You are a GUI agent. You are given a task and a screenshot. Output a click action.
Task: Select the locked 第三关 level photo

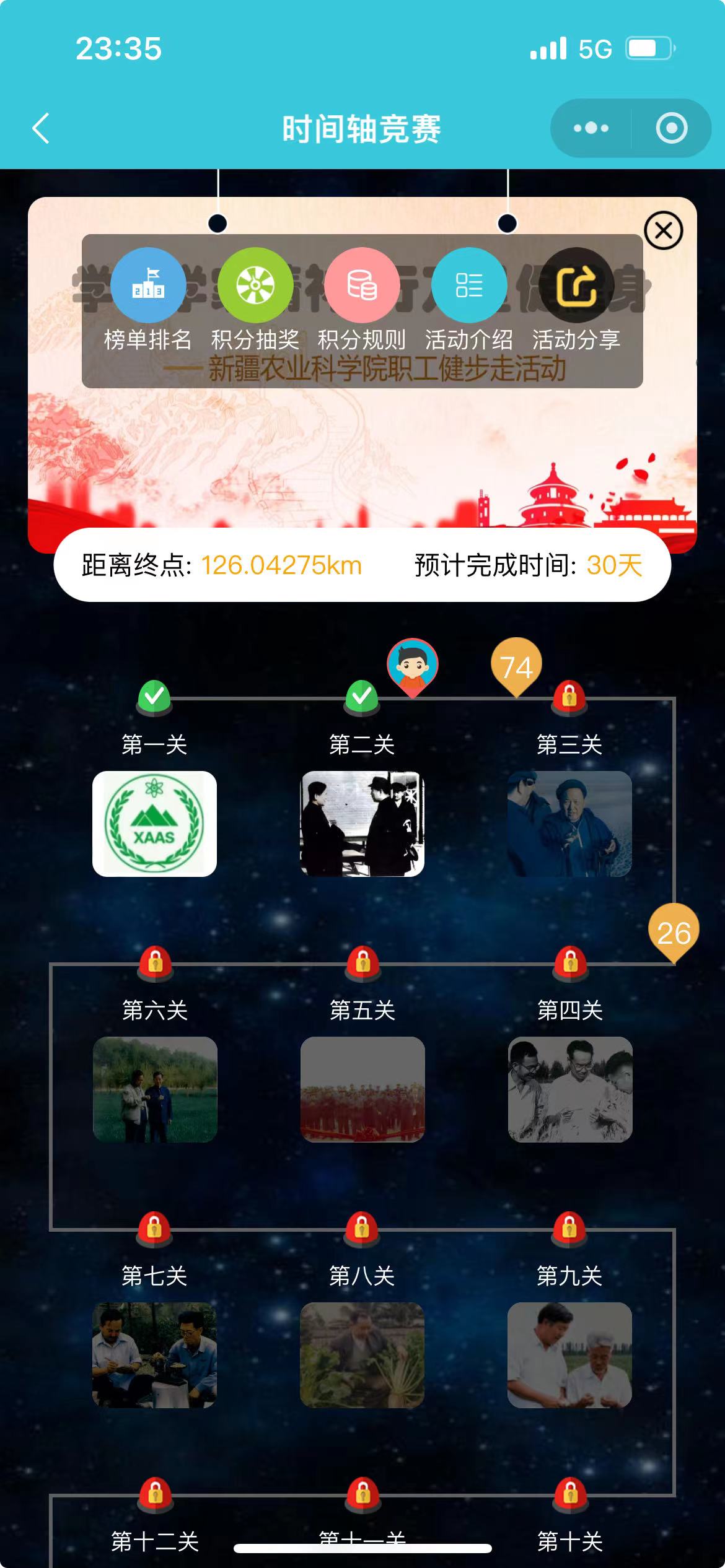pos(569,824)
